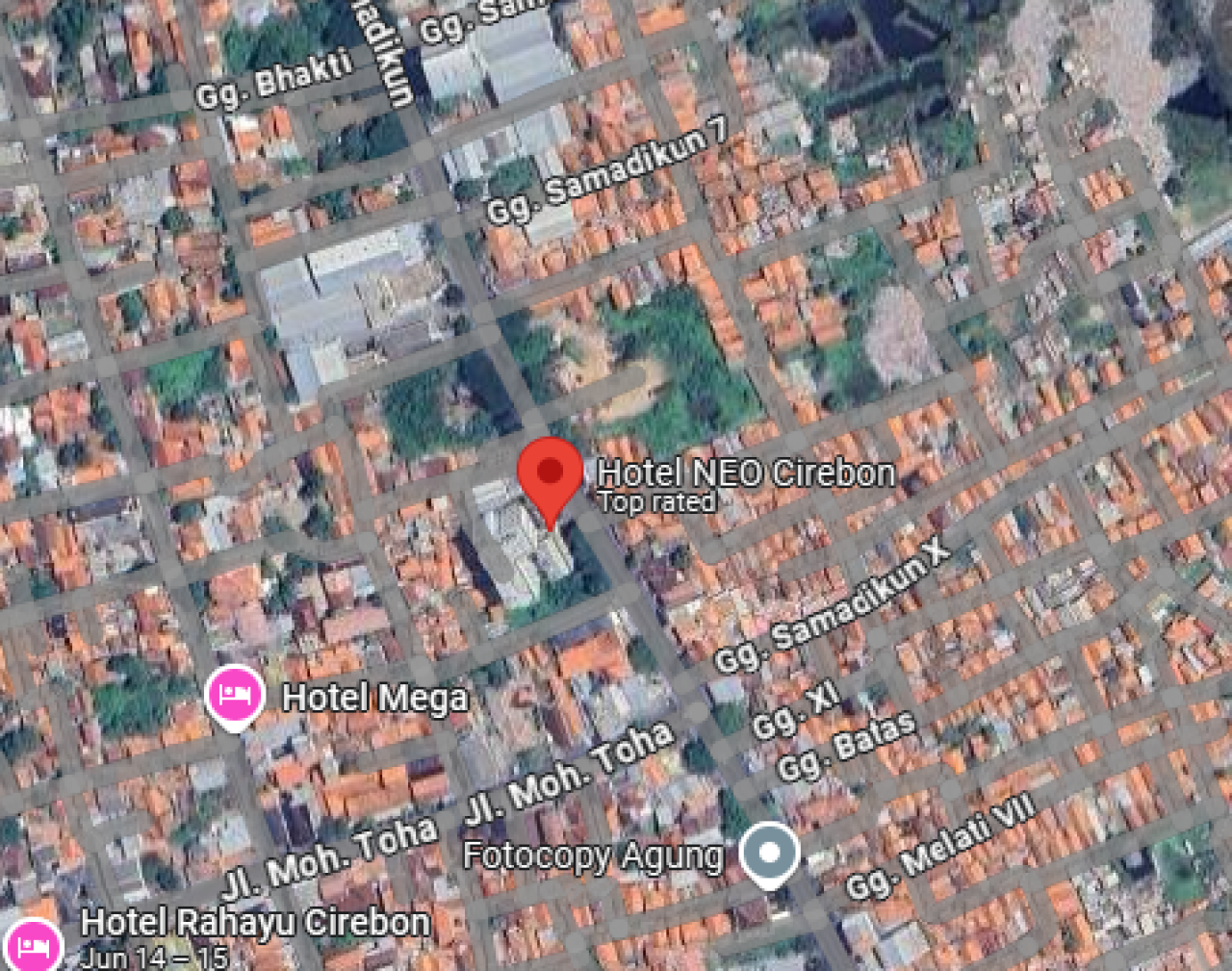Tap the red Hotel NEO Cirebon pin
Screen dimensions: 1232x971
(x=550, y=473)
